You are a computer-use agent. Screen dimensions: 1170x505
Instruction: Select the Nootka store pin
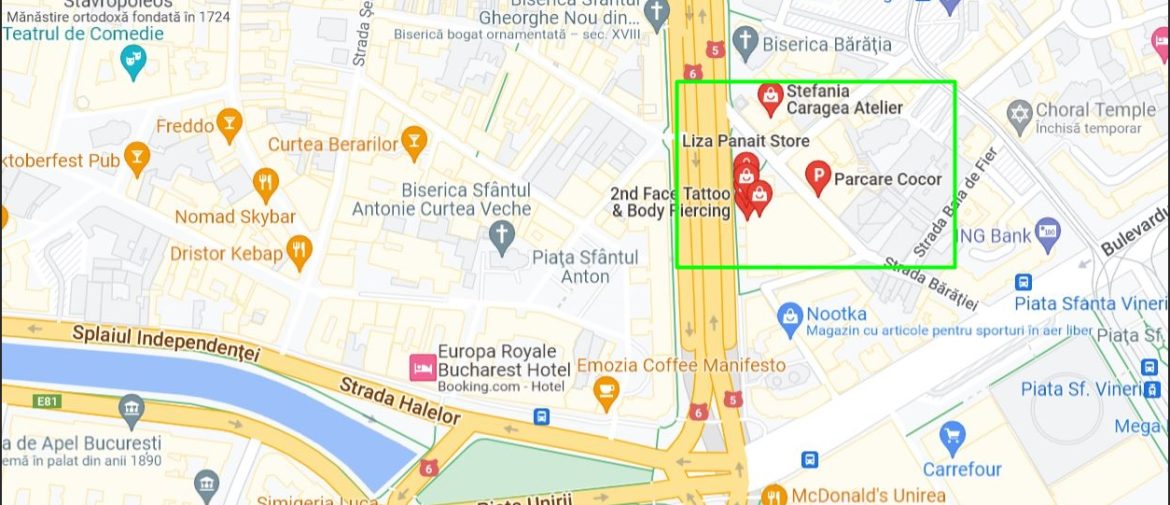[789, 319]
